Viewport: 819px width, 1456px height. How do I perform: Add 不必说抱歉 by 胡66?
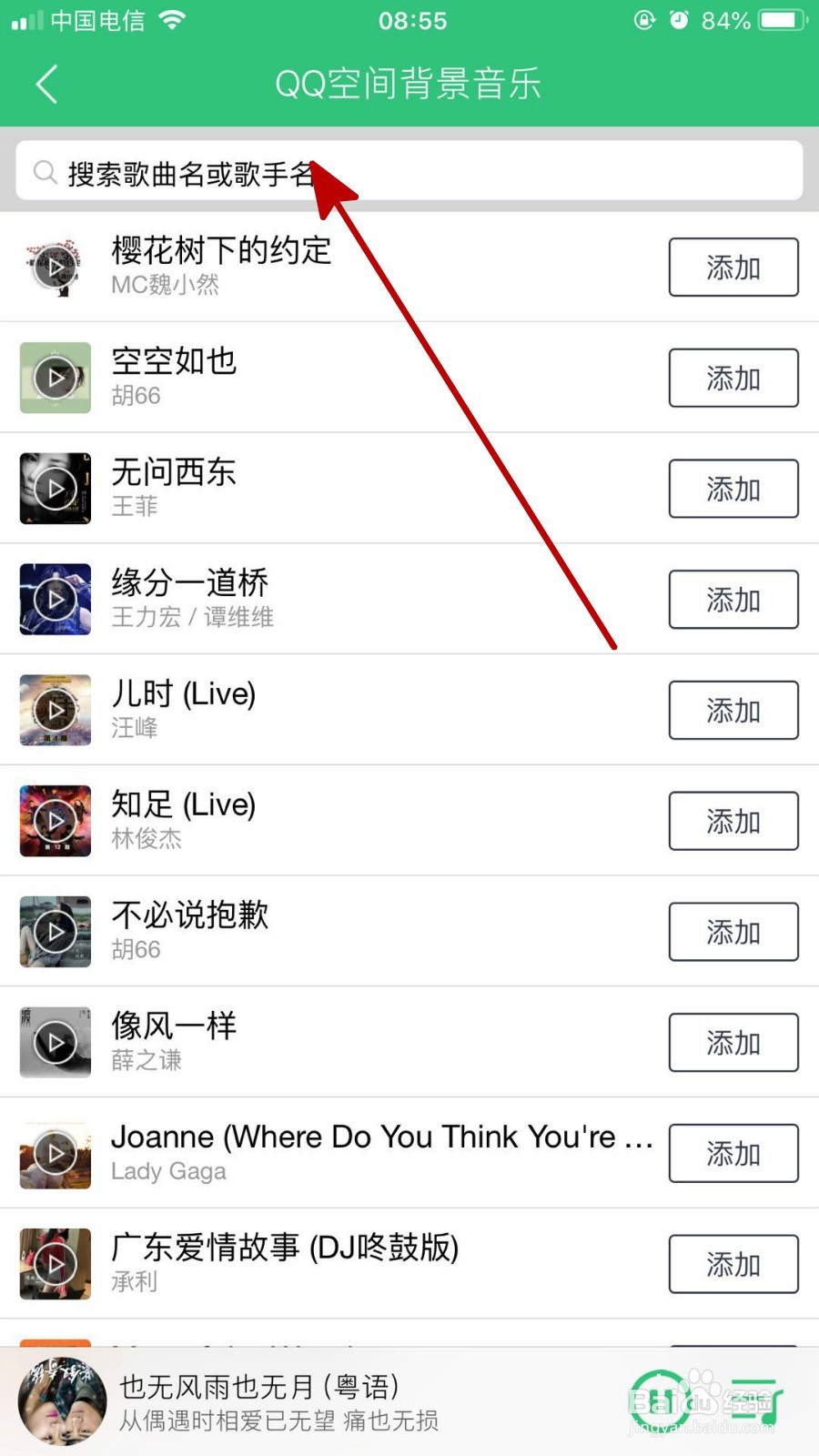733,932
